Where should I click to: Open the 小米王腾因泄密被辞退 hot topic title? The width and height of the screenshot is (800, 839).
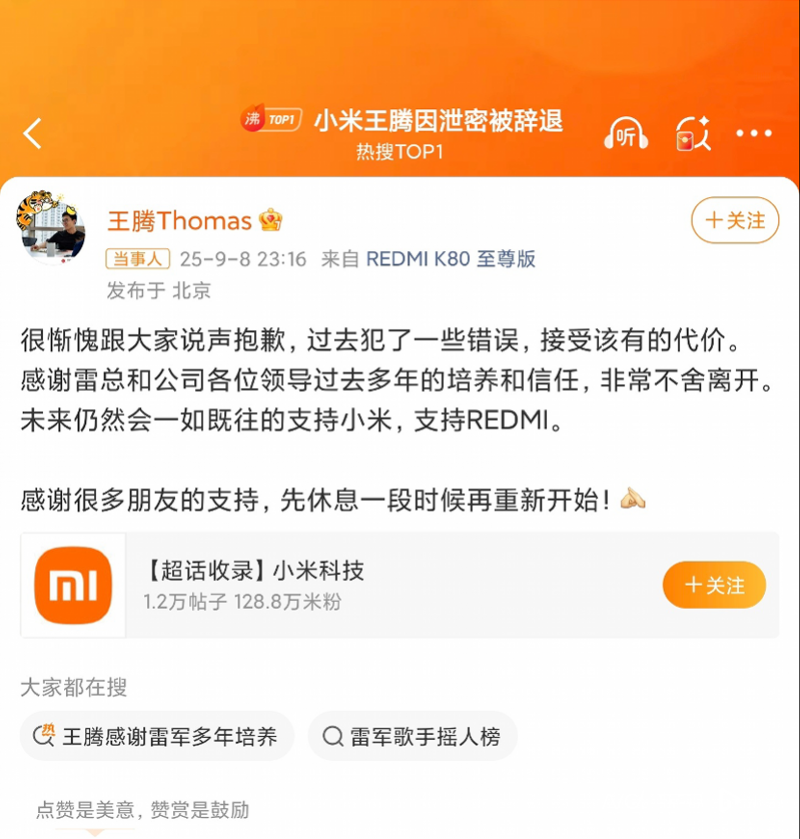pos(438,121)
